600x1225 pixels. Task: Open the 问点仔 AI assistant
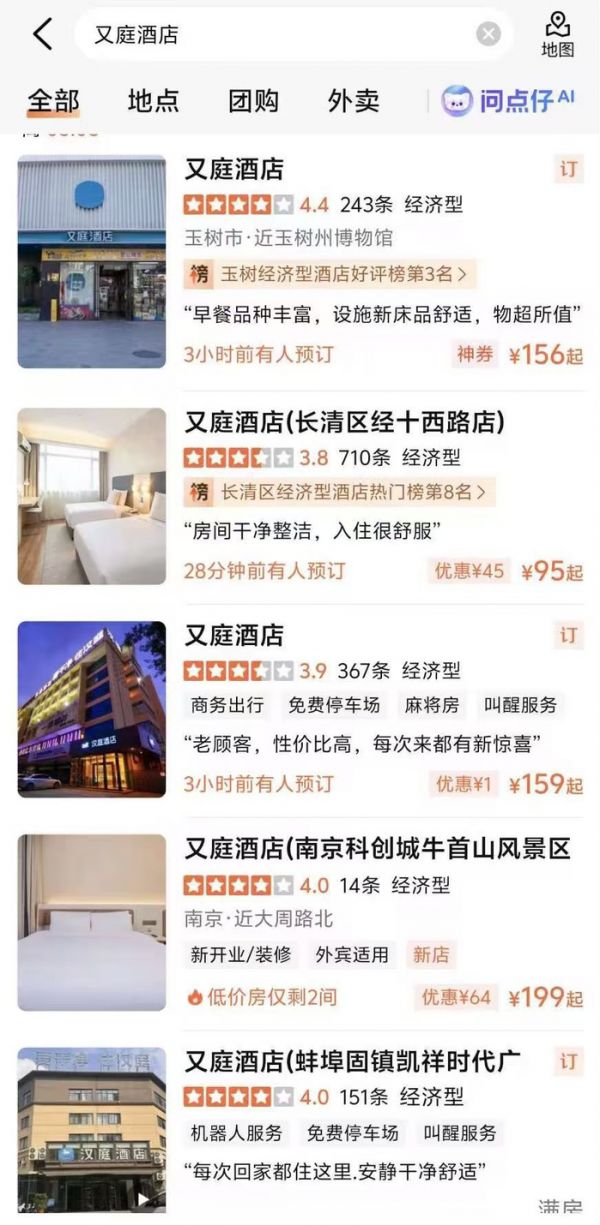tap(509, 100)
